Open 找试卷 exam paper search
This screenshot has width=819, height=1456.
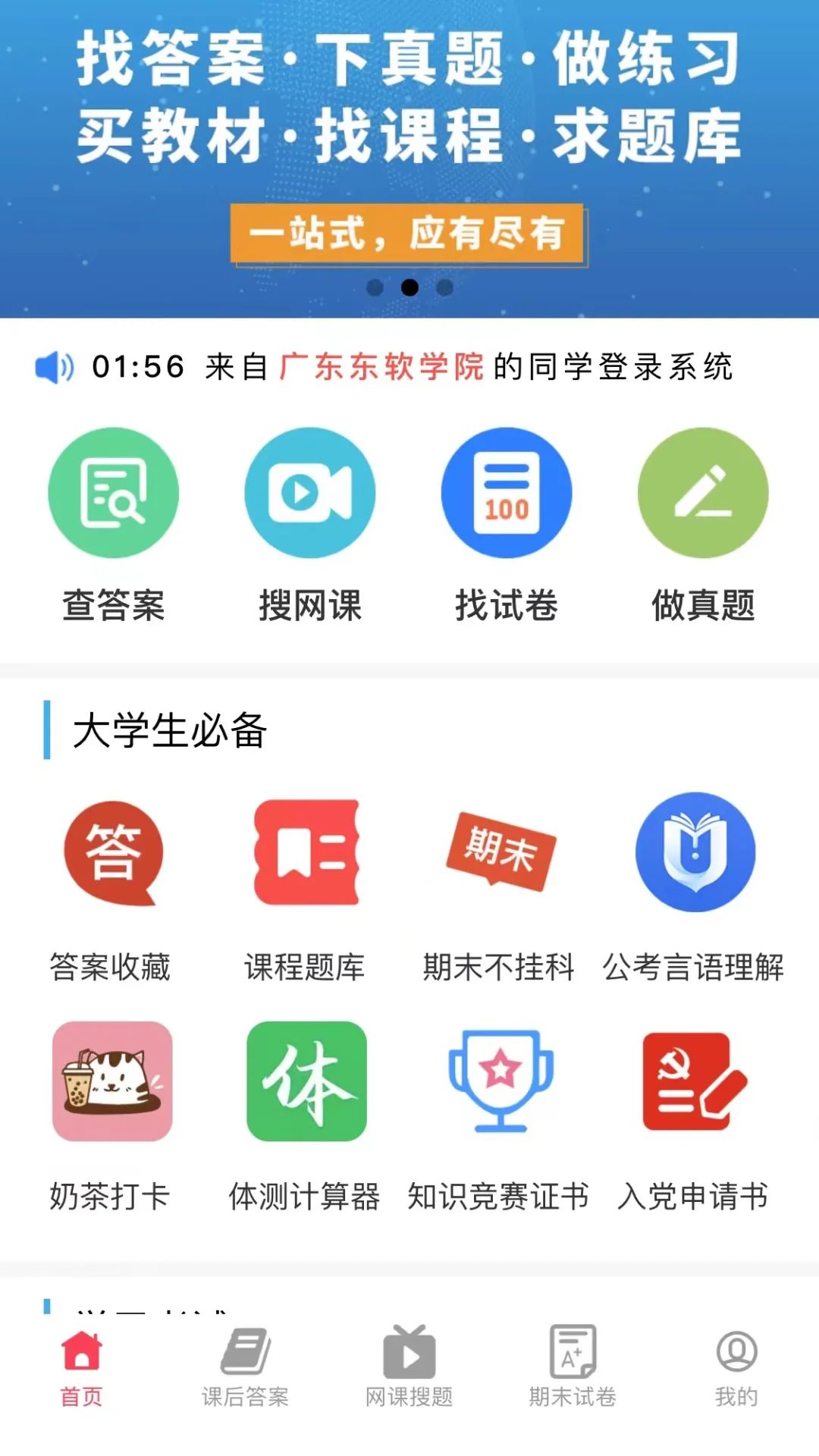[507, 491]
